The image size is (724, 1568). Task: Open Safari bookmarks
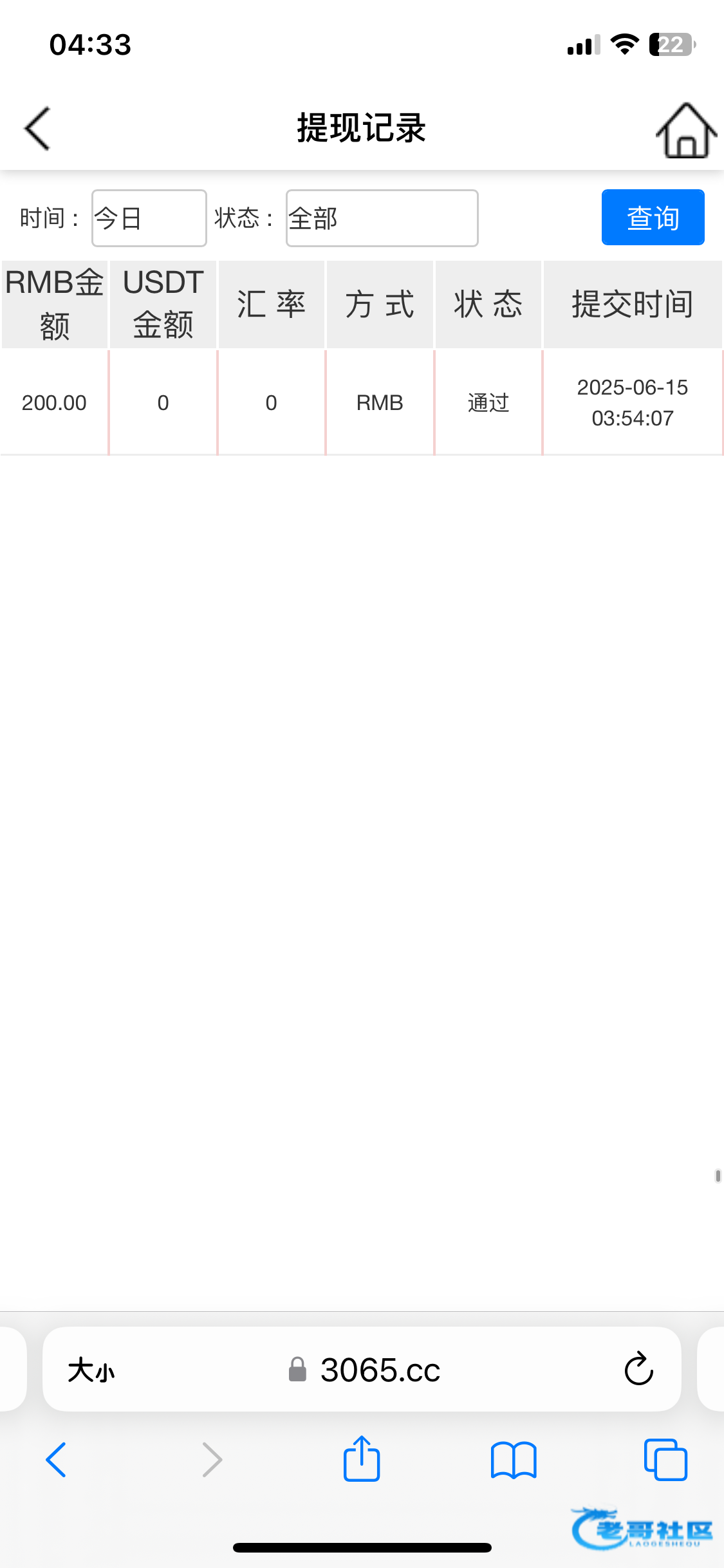pyautogui.click(x=513, y=1460)
